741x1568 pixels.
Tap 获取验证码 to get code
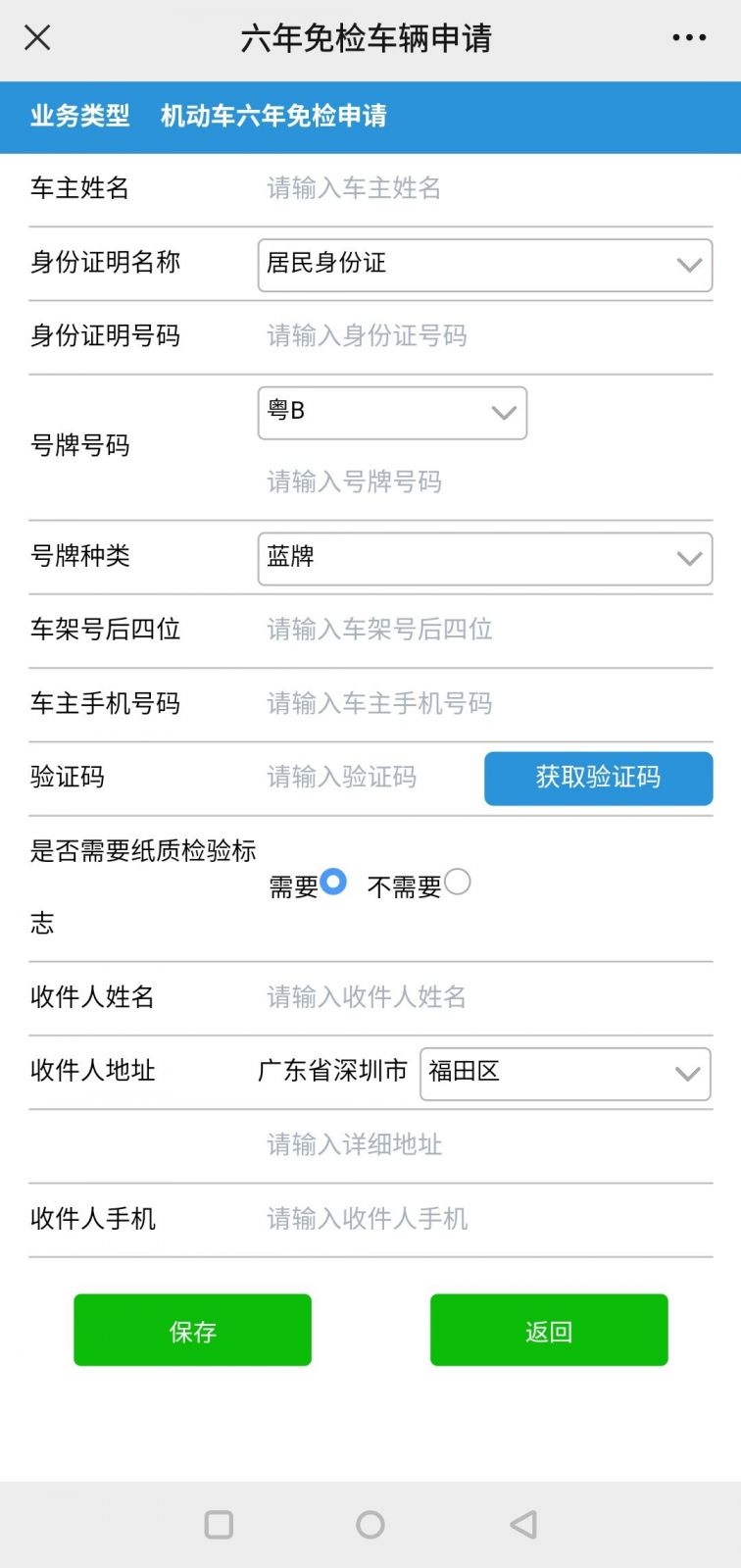(x=598, y=778)
